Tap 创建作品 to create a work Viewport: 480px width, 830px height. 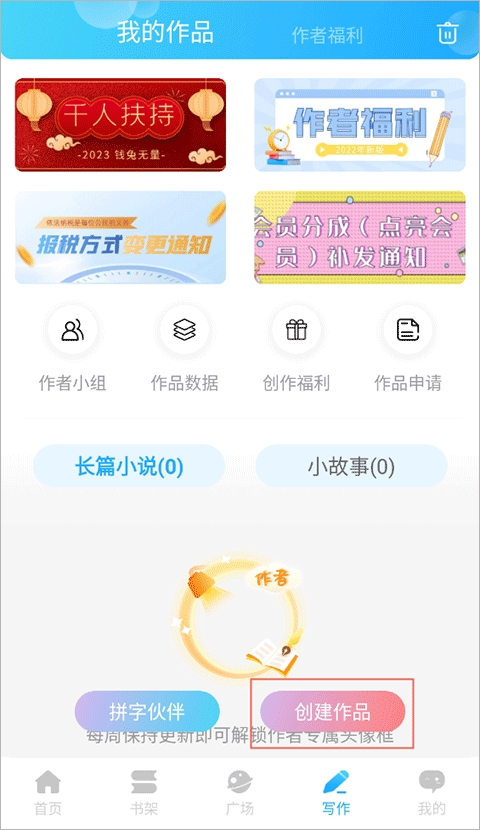pyautogui.click(x=332, y=711)
